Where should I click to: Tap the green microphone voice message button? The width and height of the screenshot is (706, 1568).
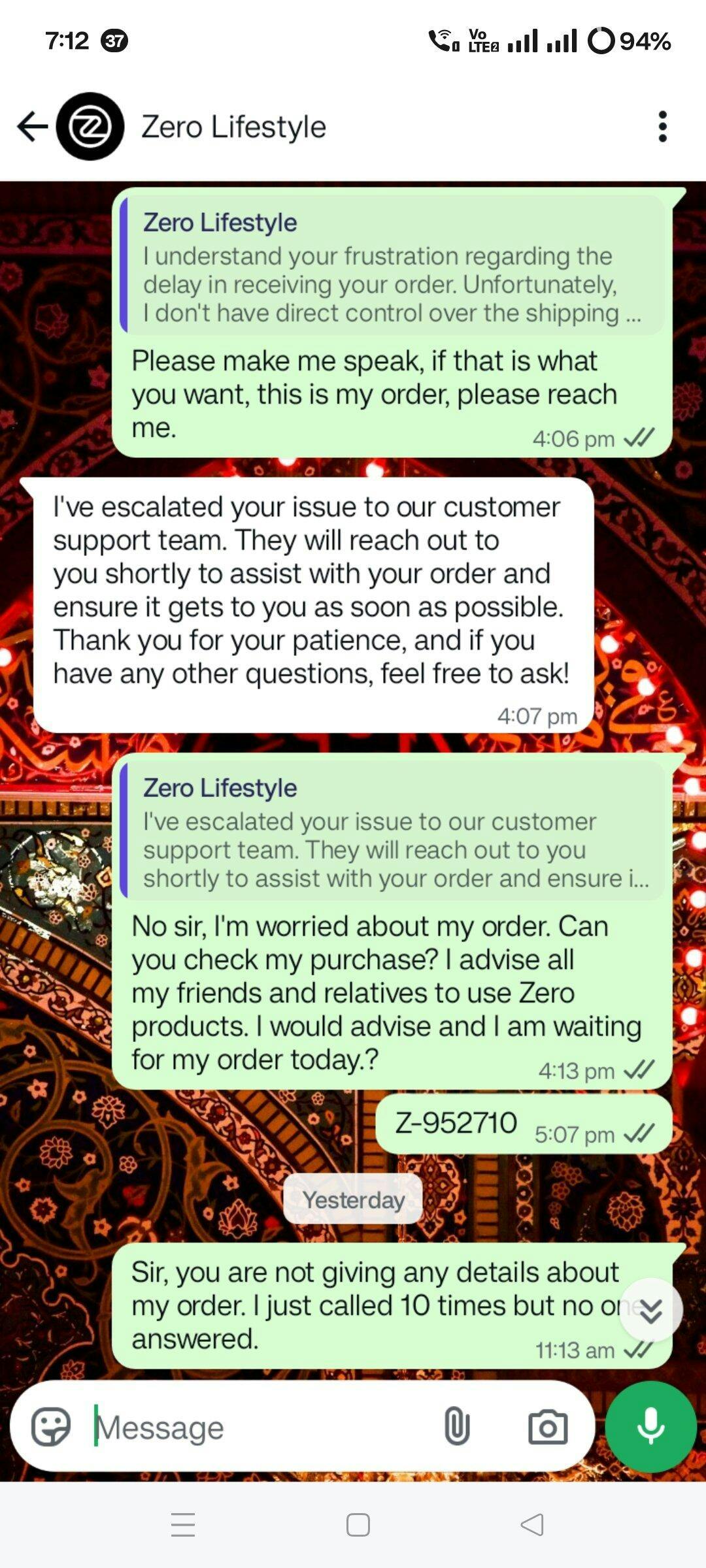click(x=650, y=1427)
